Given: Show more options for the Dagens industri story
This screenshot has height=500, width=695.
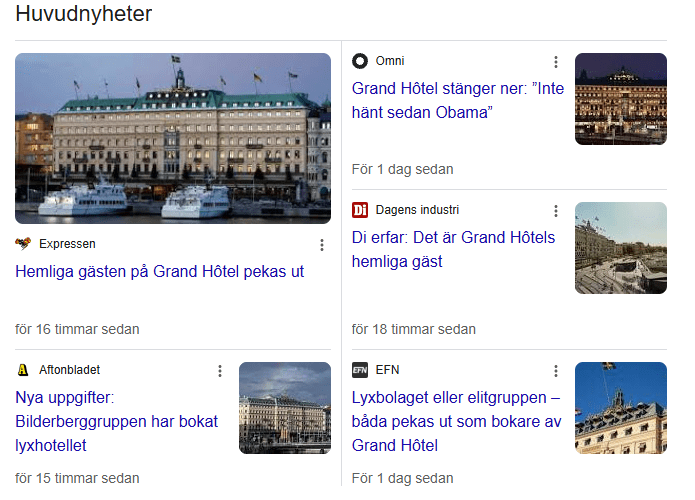Looking at the screenshot, I should (556, 211).
